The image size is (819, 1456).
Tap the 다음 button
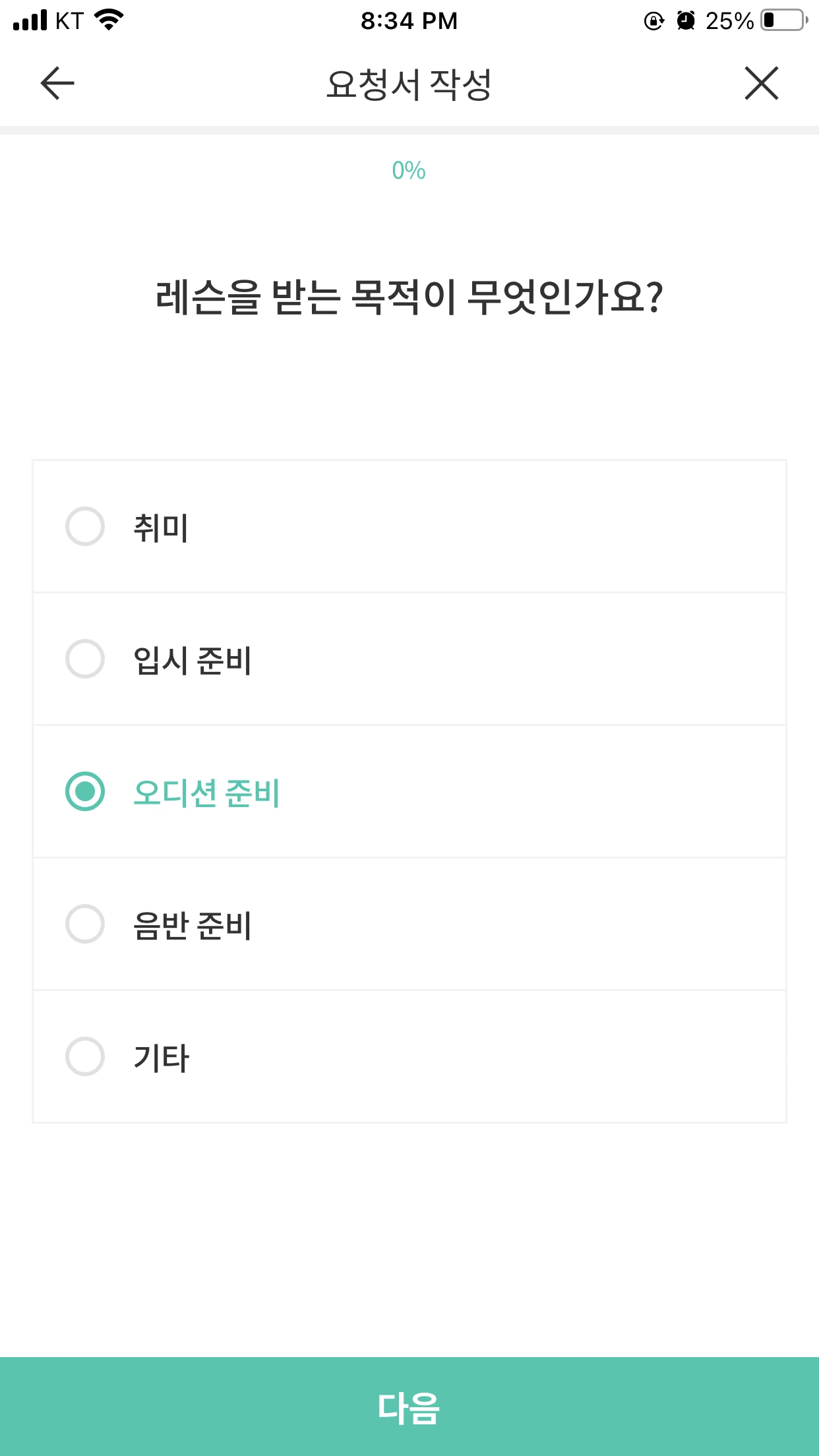point(409,1401)
